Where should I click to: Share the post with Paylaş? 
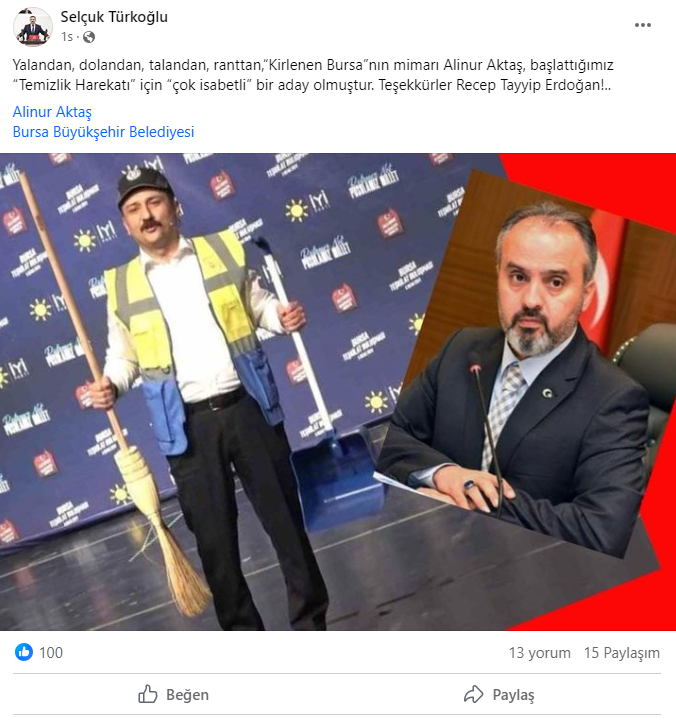[x=499, y=695]
